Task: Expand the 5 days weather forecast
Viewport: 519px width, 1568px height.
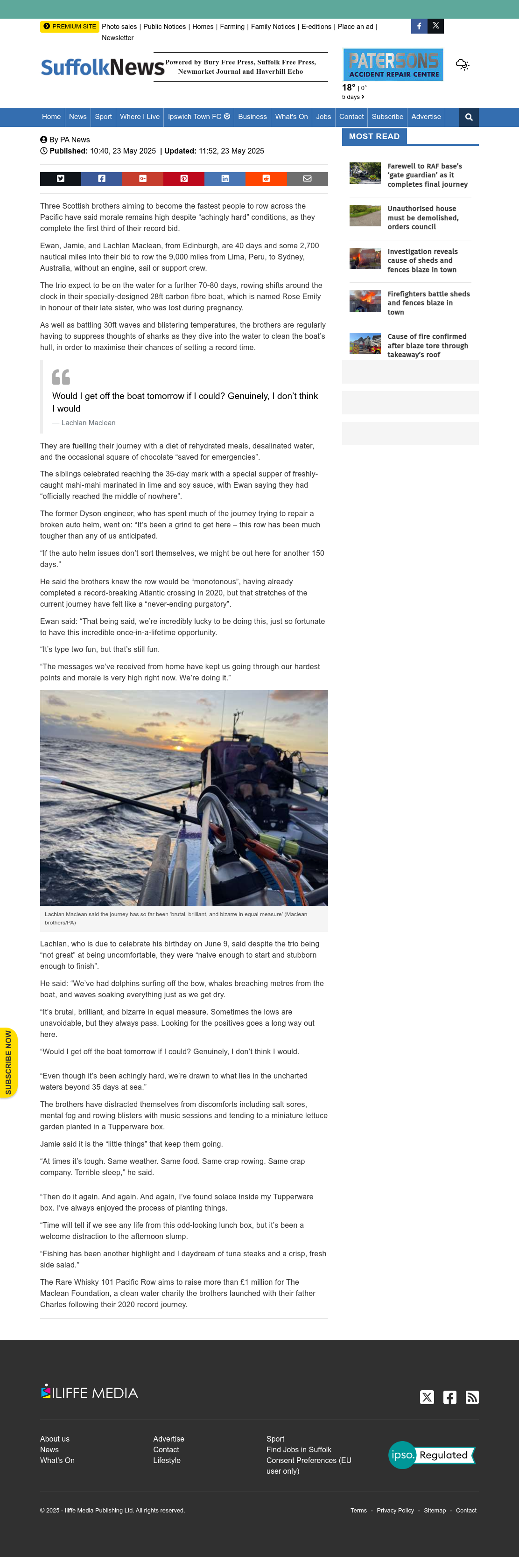Action: point(353,97)
